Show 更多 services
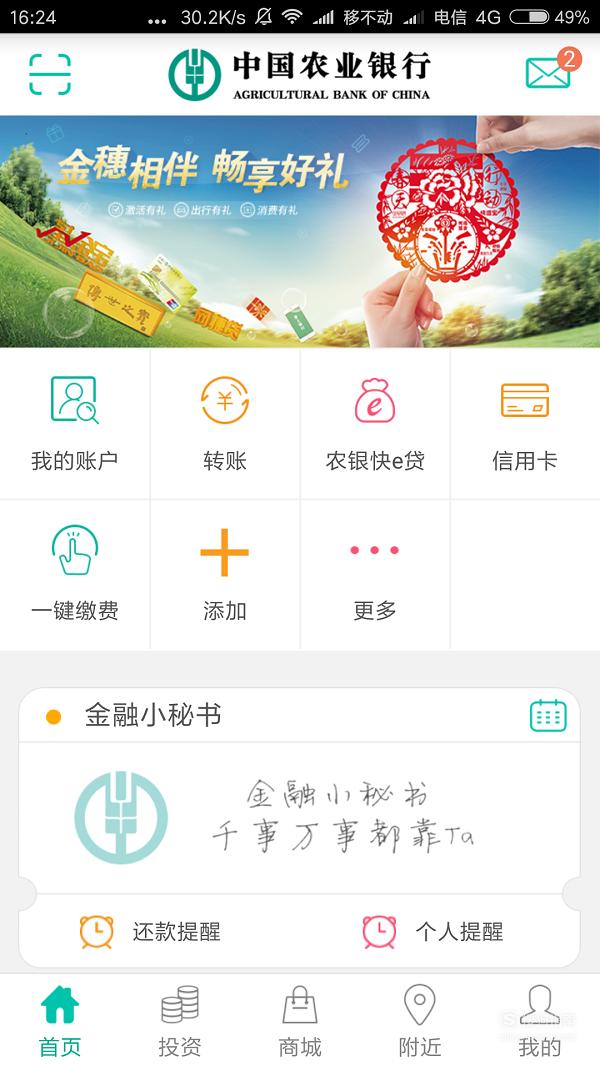Image resolution: width=600 pixels, height=1066 pixels. click(x=375, y=574)
